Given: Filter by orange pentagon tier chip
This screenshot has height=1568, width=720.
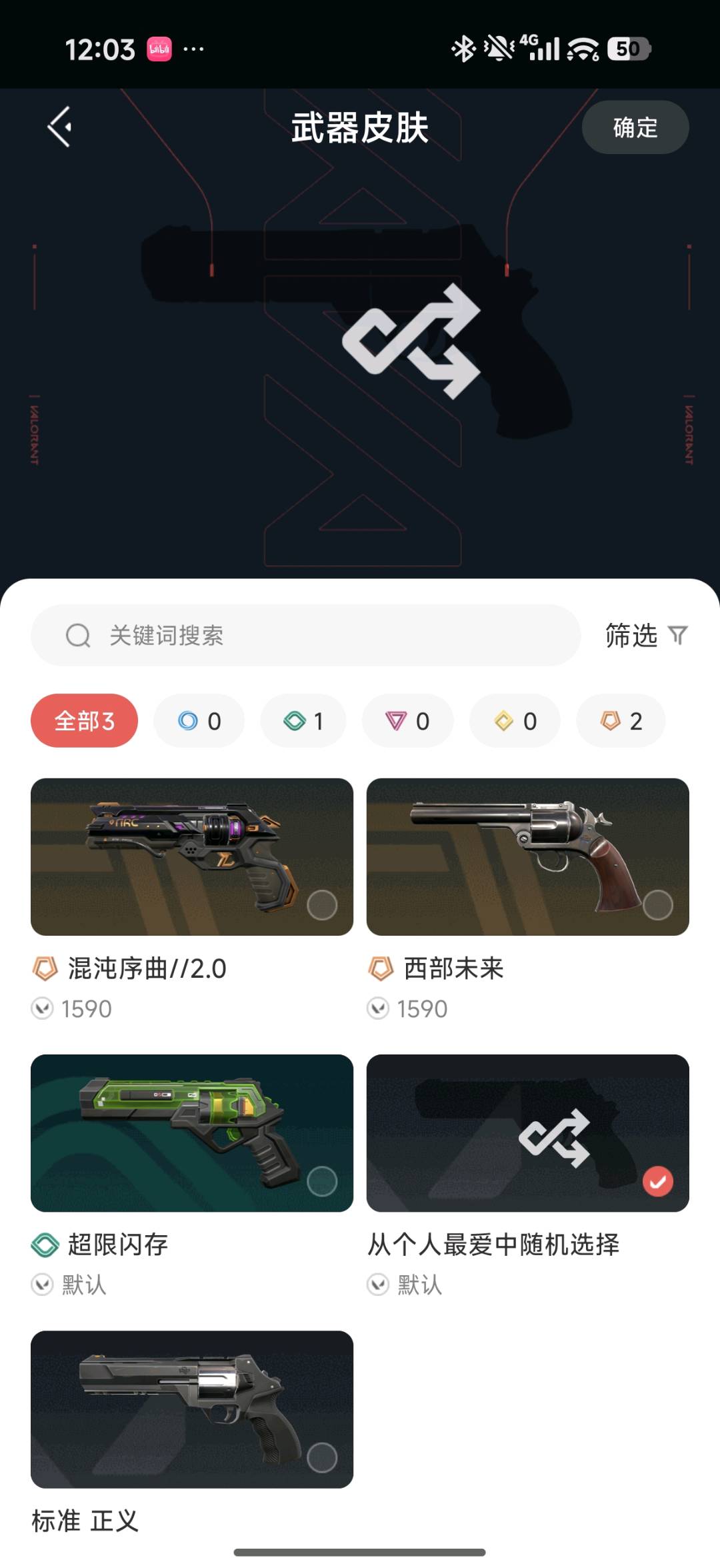Looking at the screenshot, I should coord(621,721).
